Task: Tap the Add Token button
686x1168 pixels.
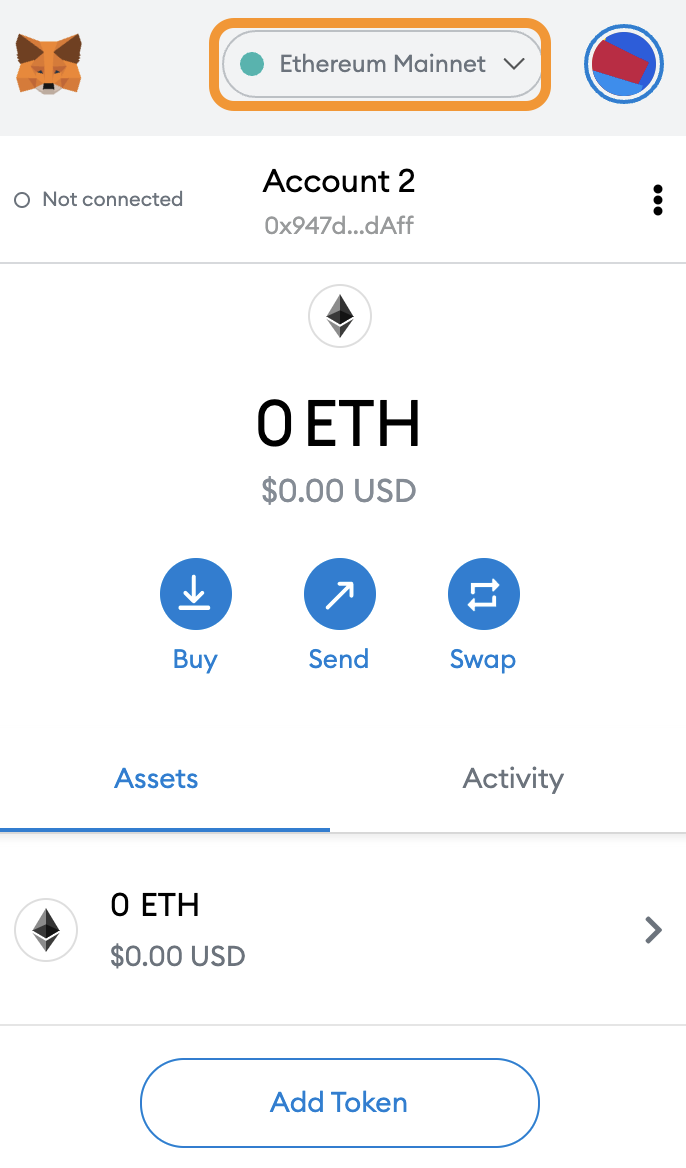Action: click(340, 1102)
